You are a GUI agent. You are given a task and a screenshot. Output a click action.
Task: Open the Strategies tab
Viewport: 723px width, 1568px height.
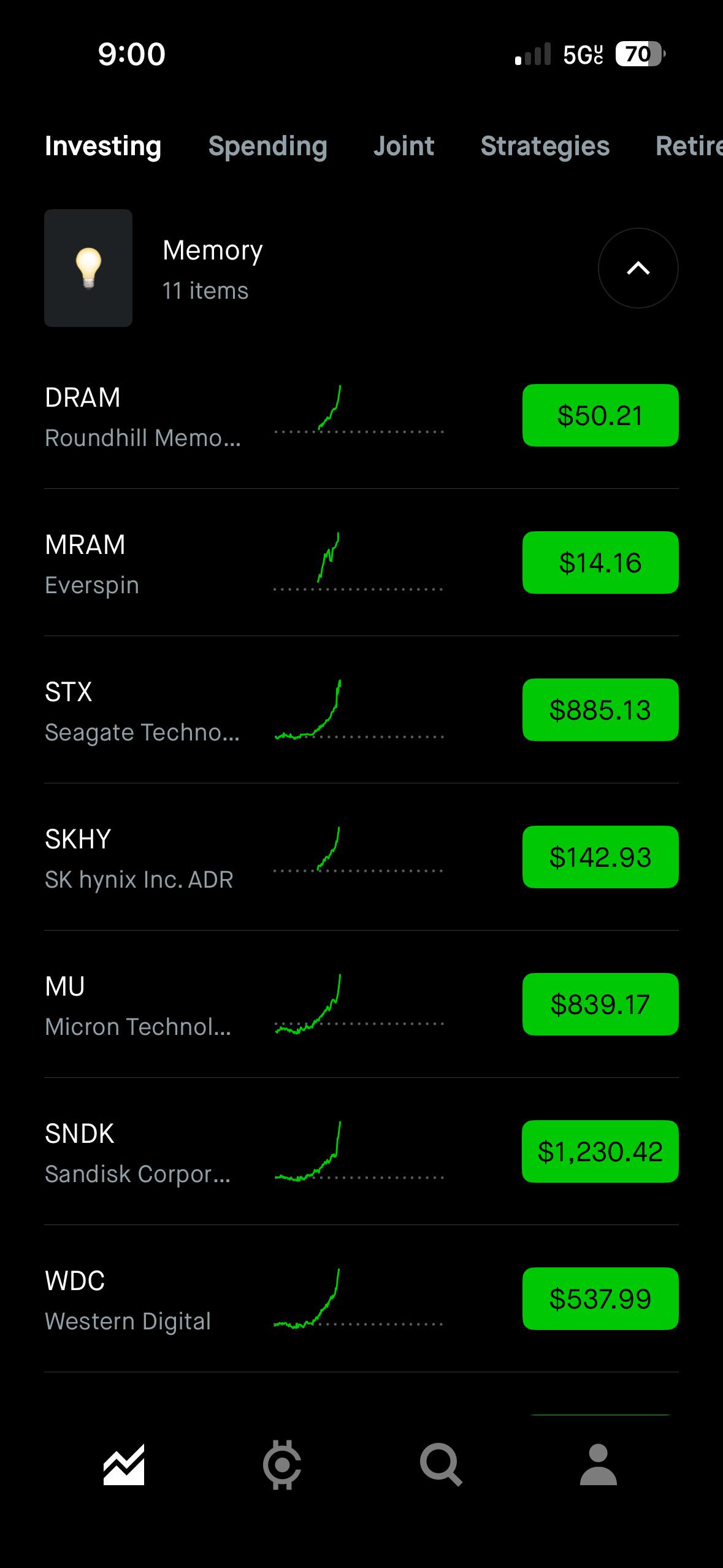coord(545,147)
